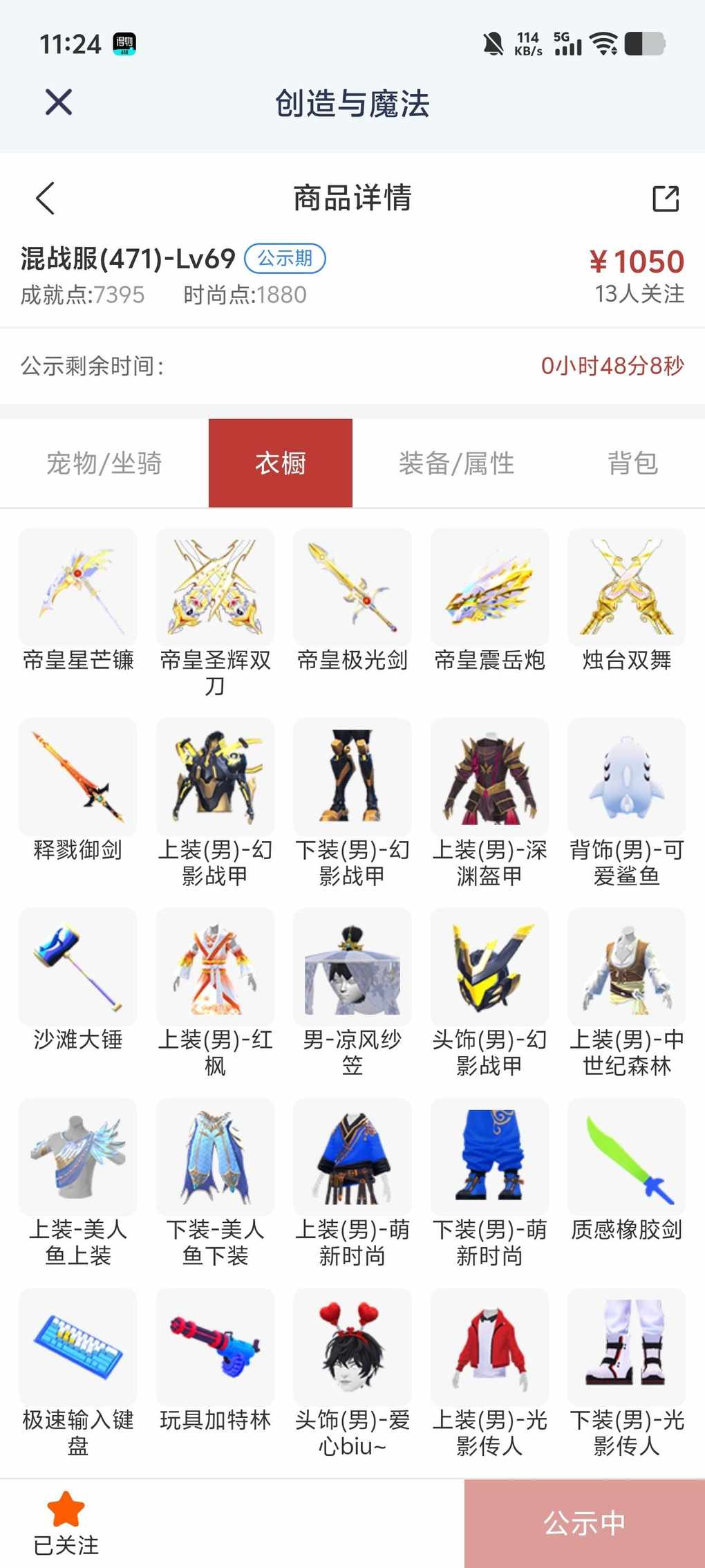The height and width of the screenshot is (1568, 705).
Task: Switch to the 宠物/坐骑 tab
Action: click(x=104, y=463)
